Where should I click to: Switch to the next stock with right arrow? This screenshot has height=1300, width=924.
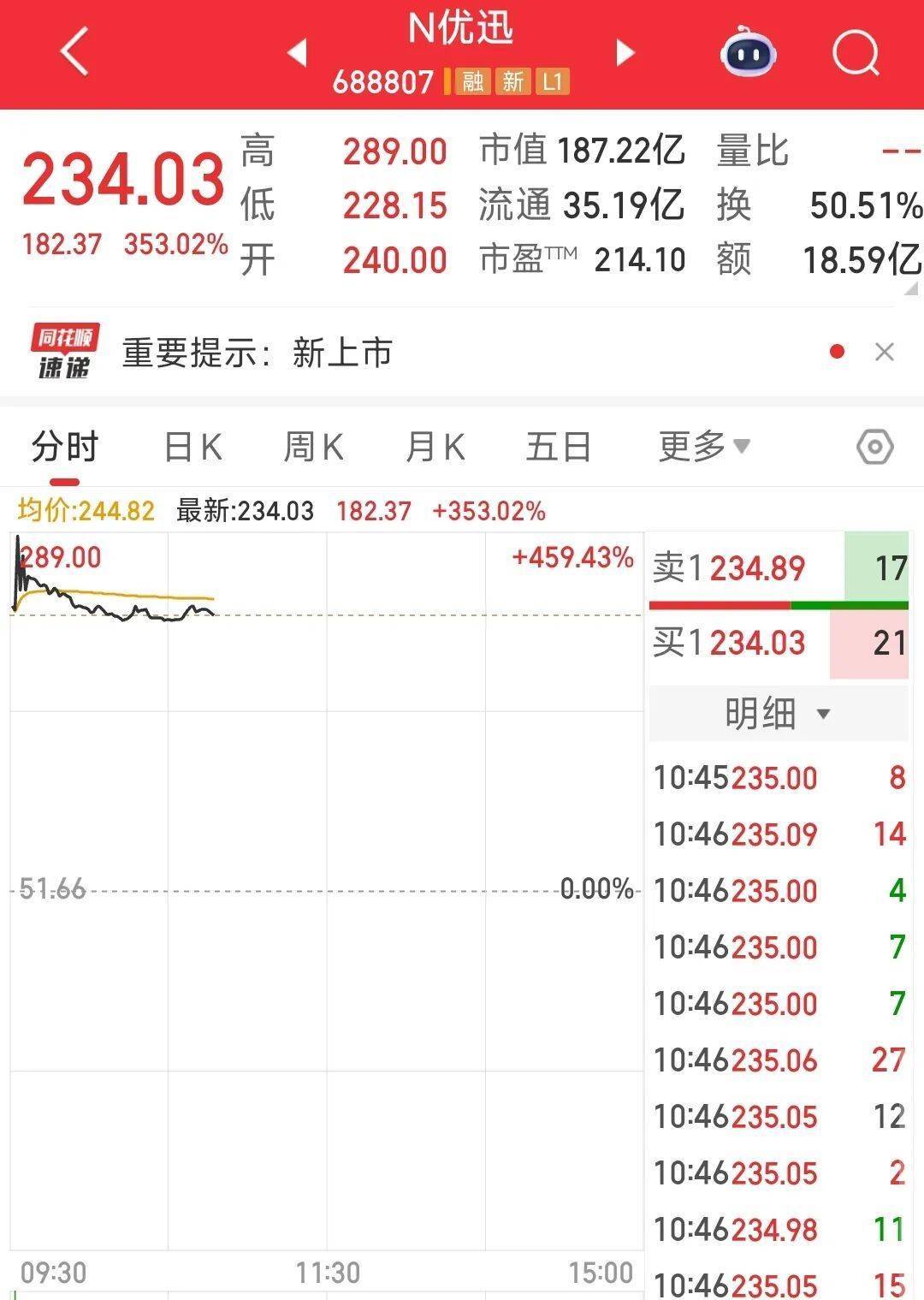click(625, 52)
